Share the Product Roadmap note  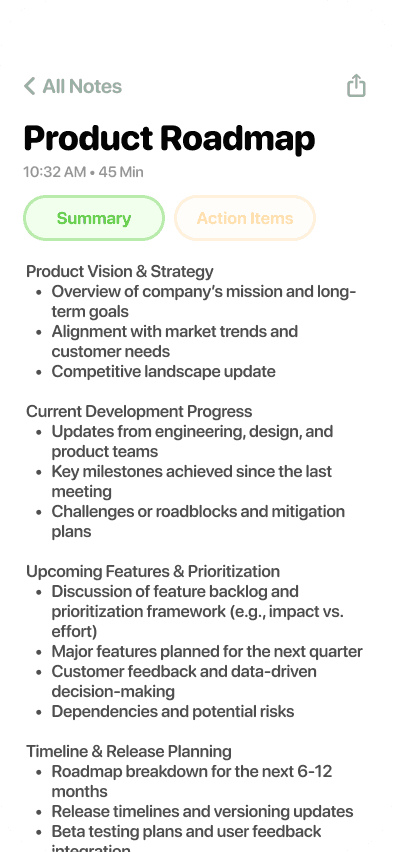click(x=357, y=85)
